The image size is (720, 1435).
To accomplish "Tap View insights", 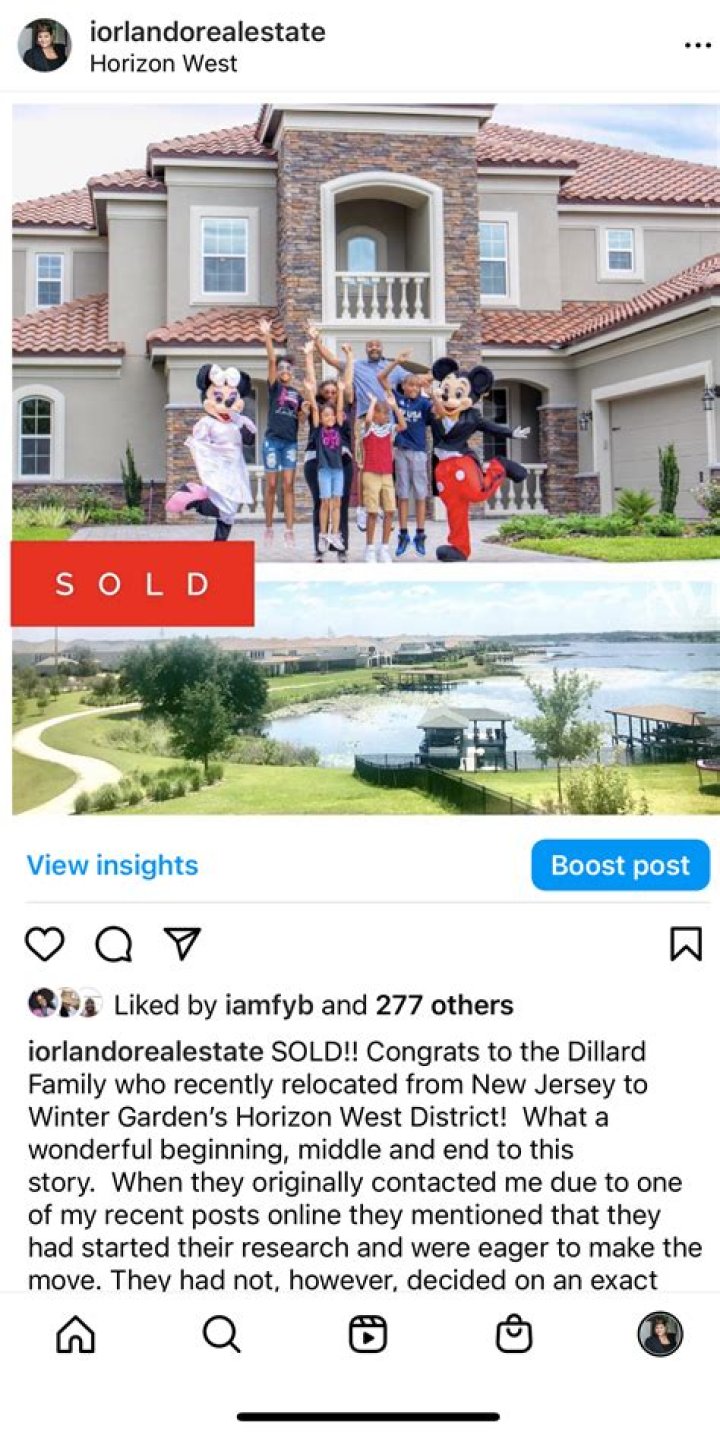I will (x=112, y=865).
